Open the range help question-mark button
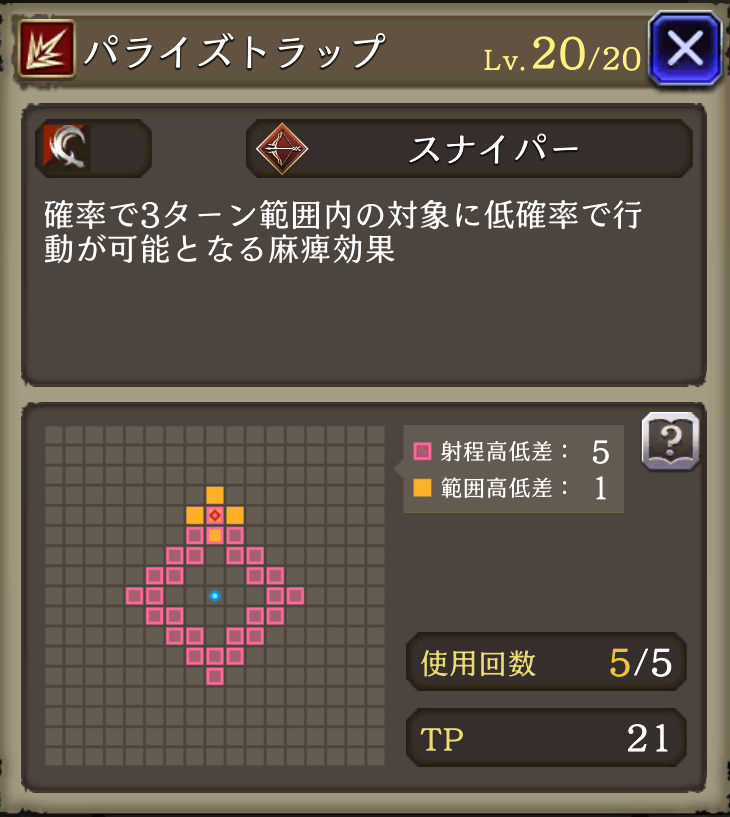730x817 pixels. (x=669, y=440)
